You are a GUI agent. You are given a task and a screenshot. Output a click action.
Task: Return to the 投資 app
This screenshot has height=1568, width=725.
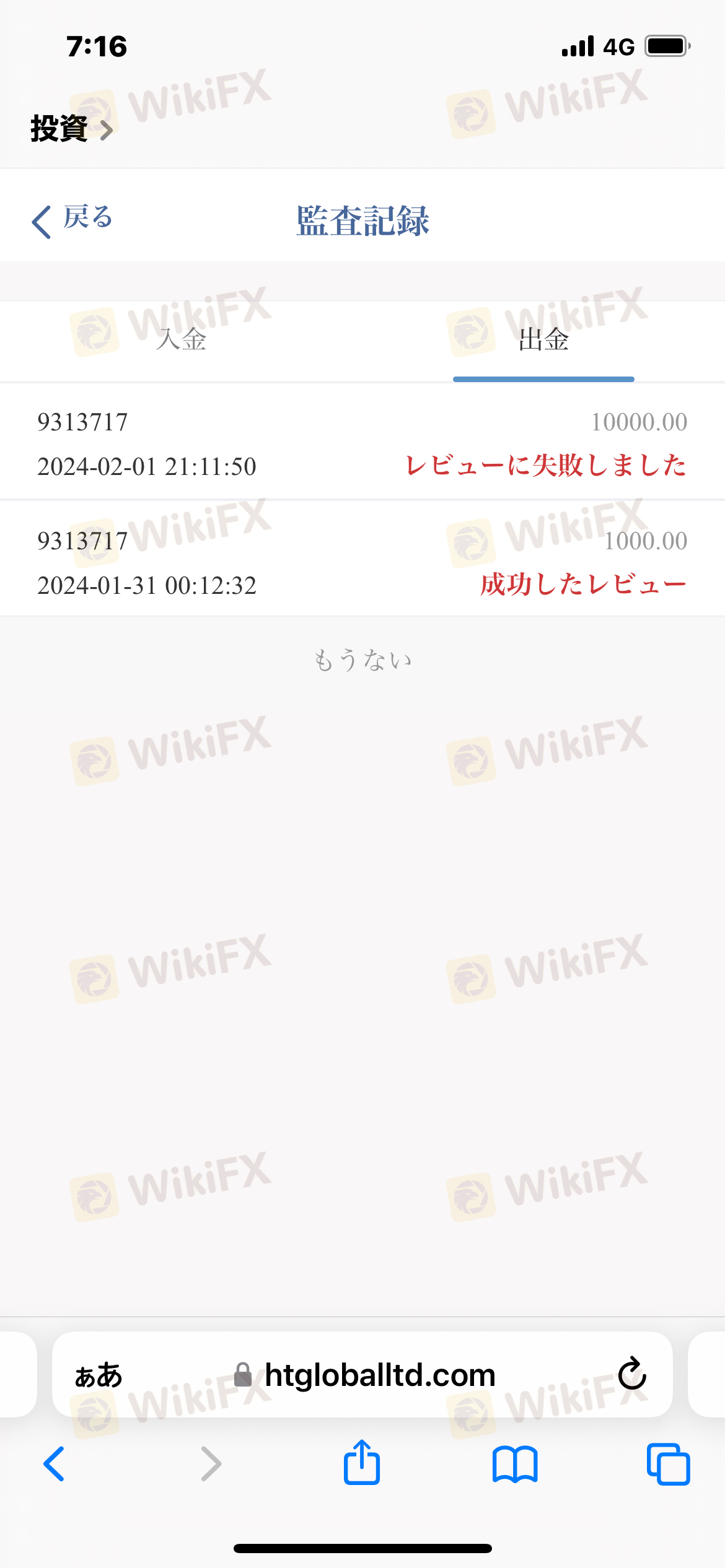coord(70,129)
